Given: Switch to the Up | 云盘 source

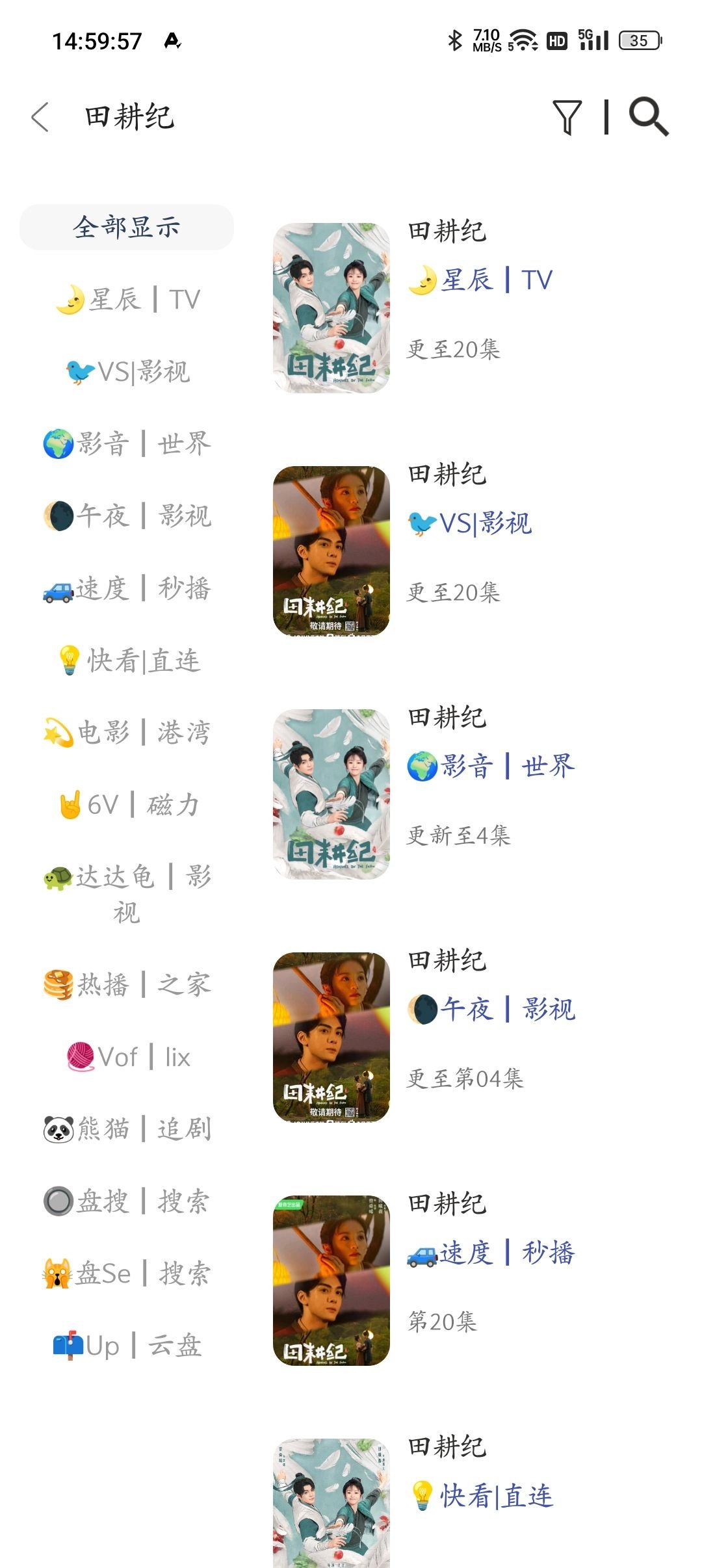Looking at the screenshot, I should point(127,1345).
